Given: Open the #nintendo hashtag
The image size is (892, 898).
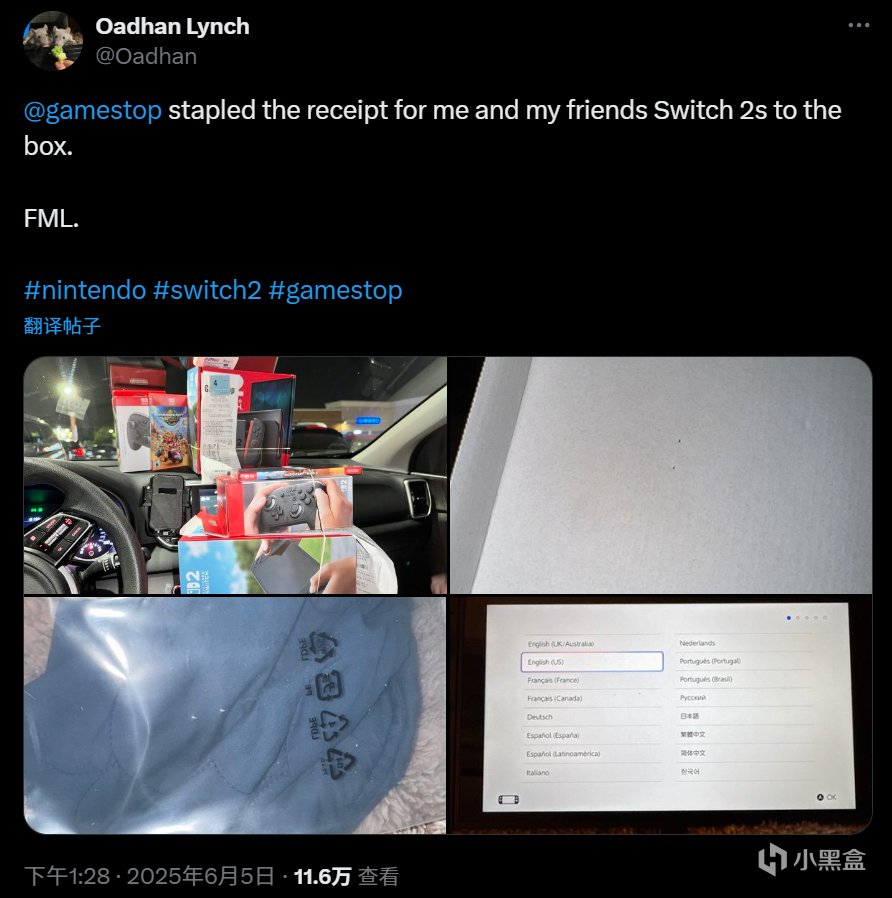Looking at the screenshot, I should tap(85, 290).
